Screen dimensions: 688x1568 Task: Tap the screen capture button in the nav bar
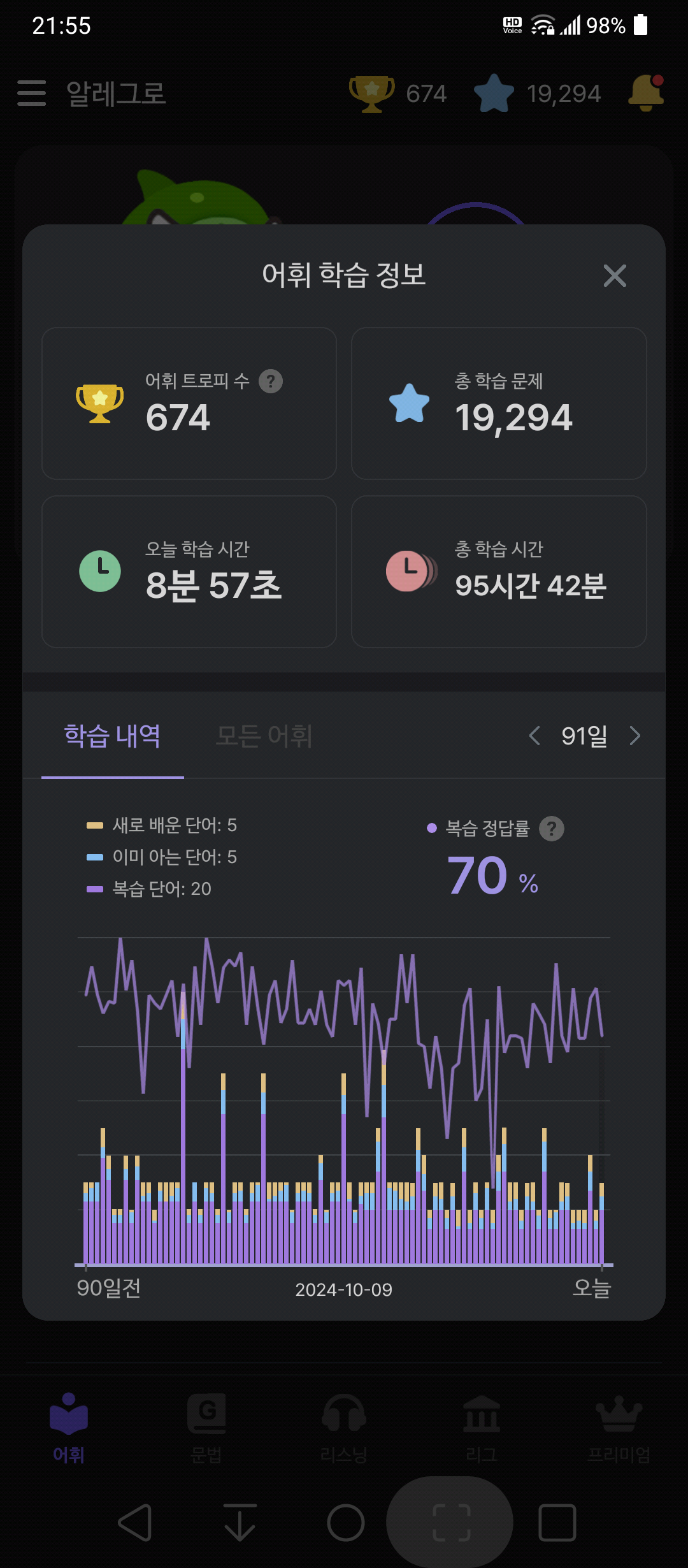[451, 1523]
